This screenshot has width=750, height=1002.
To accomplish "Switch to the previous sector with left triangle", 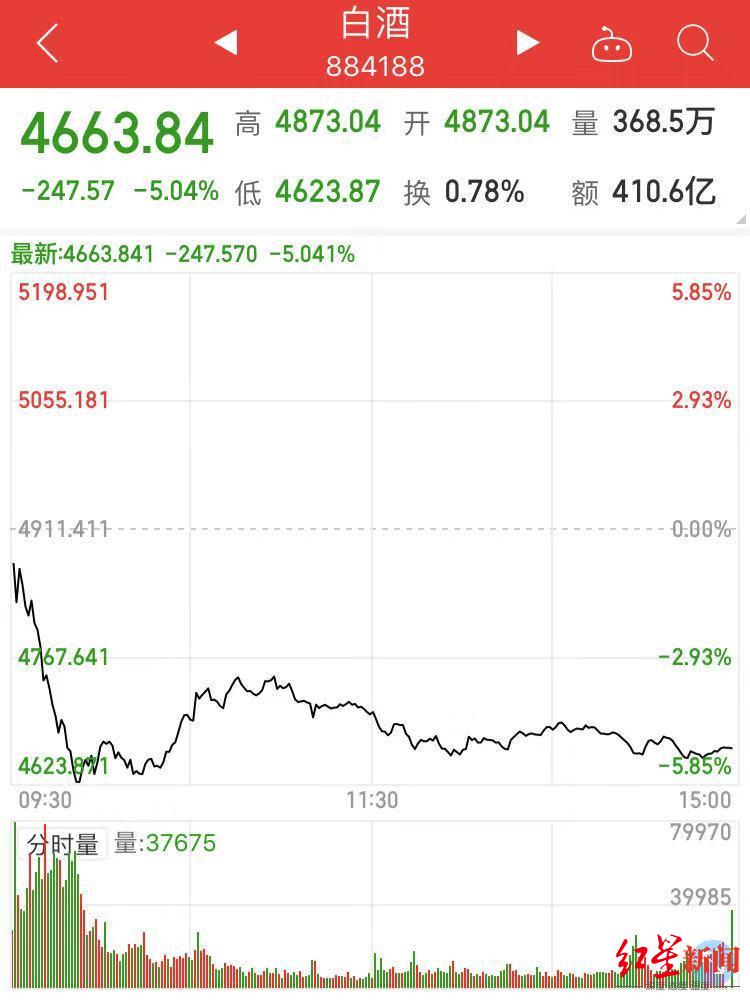I will point(226,43).
